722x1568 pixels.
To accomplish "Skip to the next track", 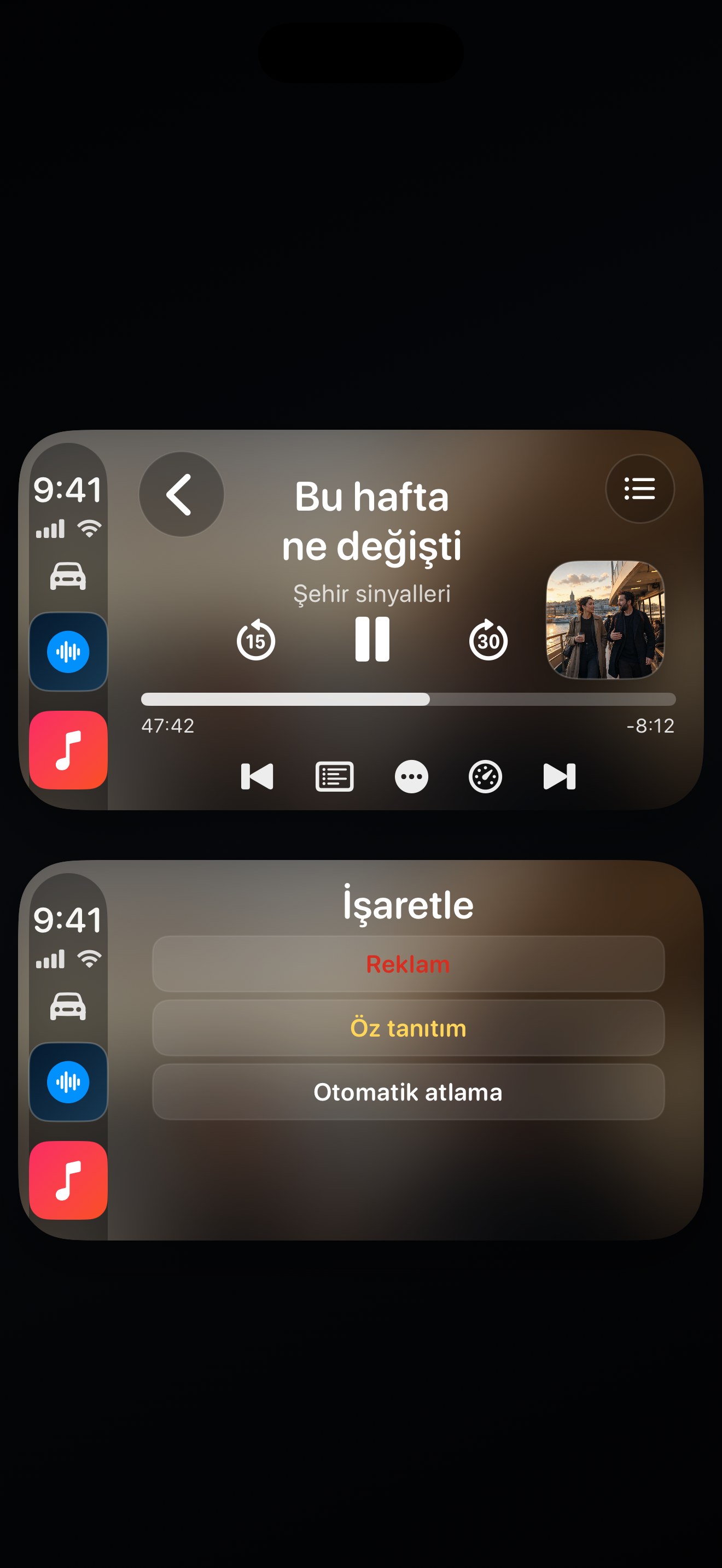I will [x=560, y=777].
